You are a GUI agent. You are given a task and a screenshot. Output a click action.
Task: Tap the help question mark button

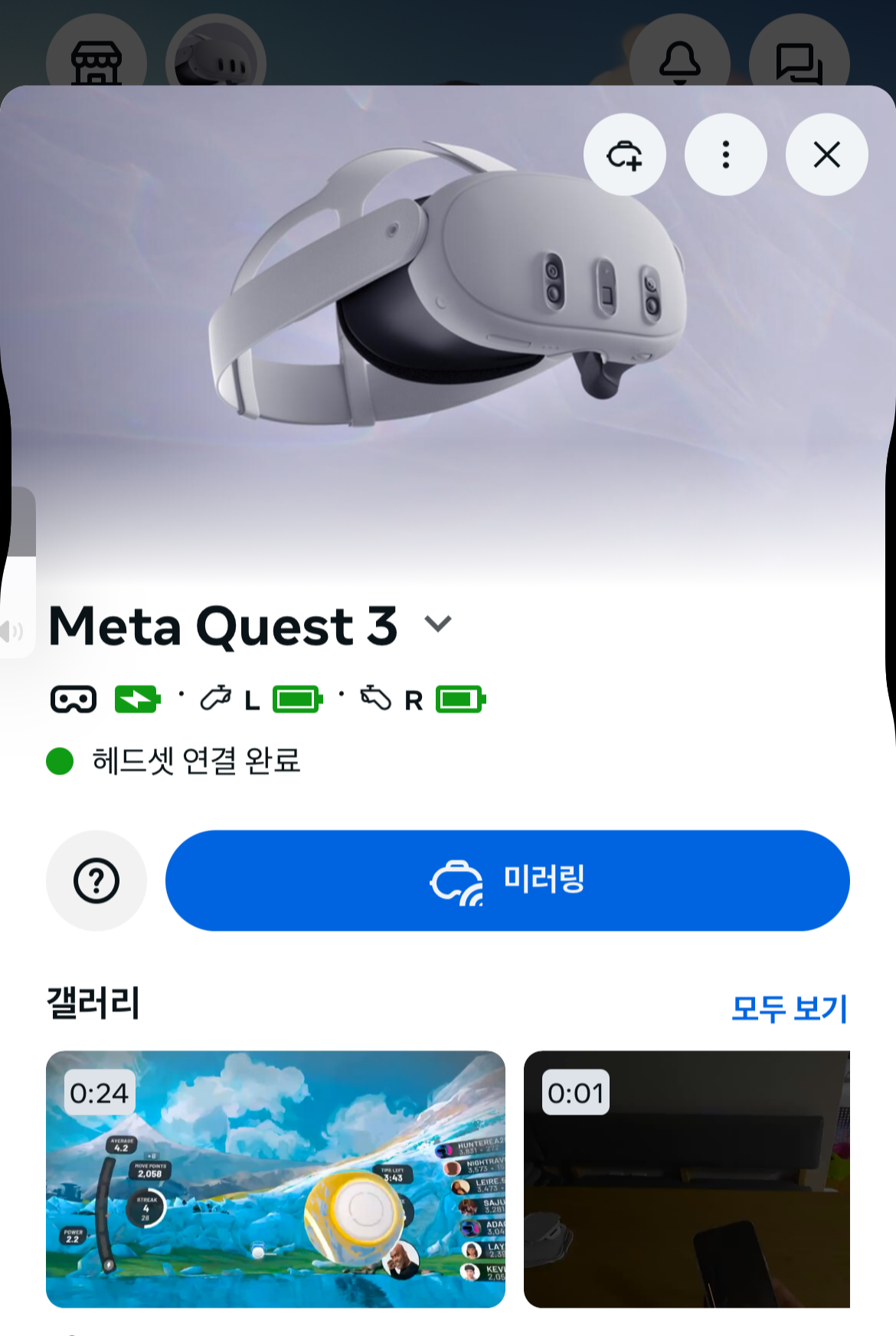click(96, 881)
